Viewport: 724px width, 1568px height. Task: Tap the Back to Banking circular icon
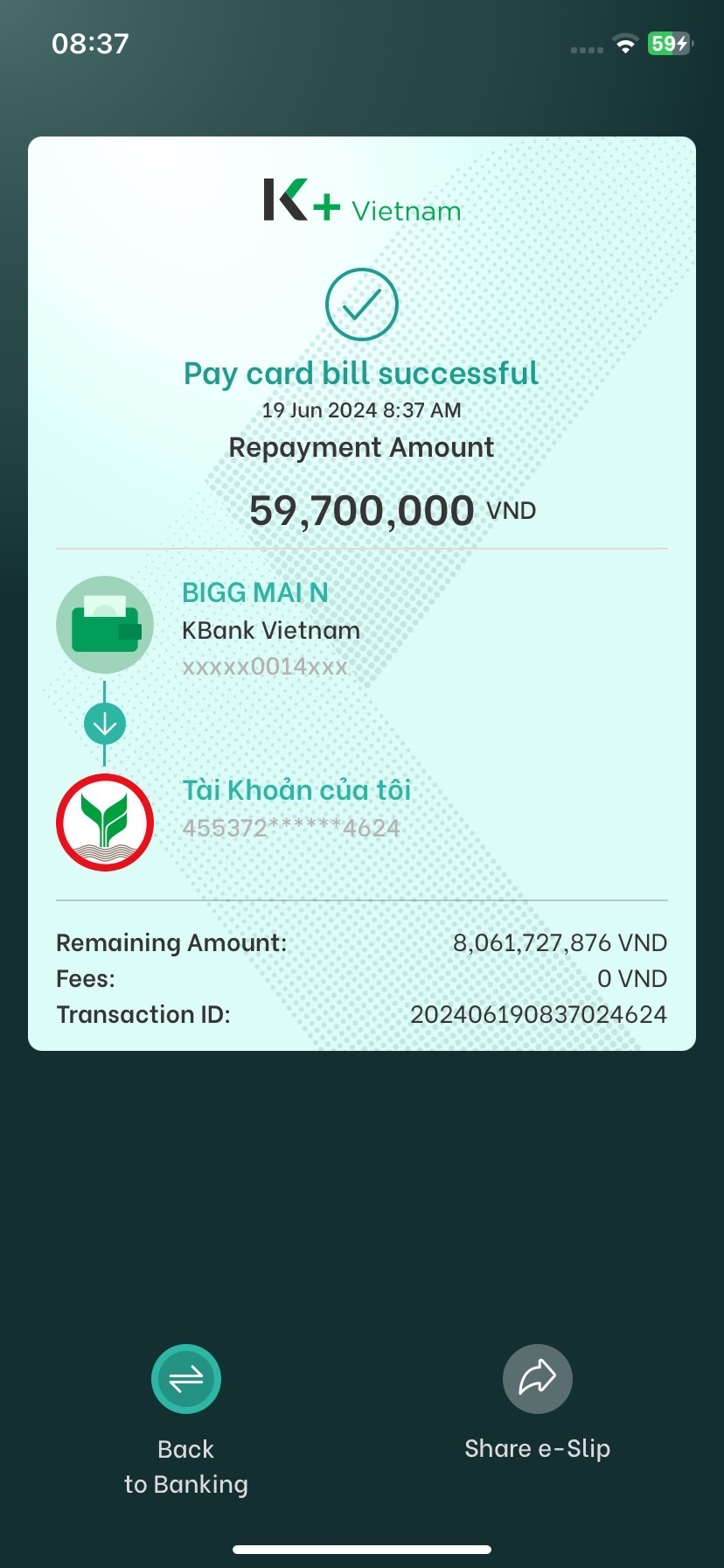(185, 1378)
